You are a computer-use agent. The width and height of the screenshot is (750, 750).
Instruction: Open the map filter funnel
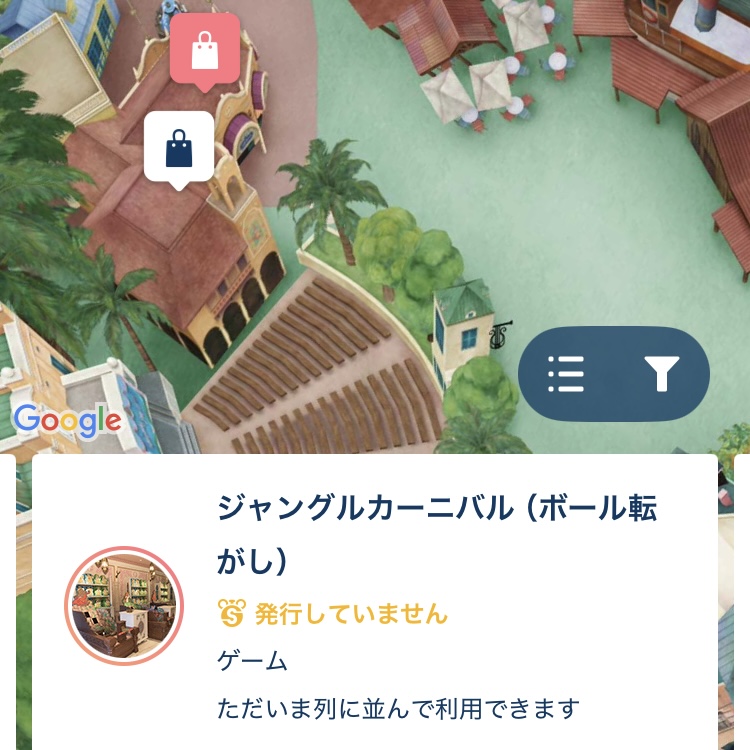662,374
